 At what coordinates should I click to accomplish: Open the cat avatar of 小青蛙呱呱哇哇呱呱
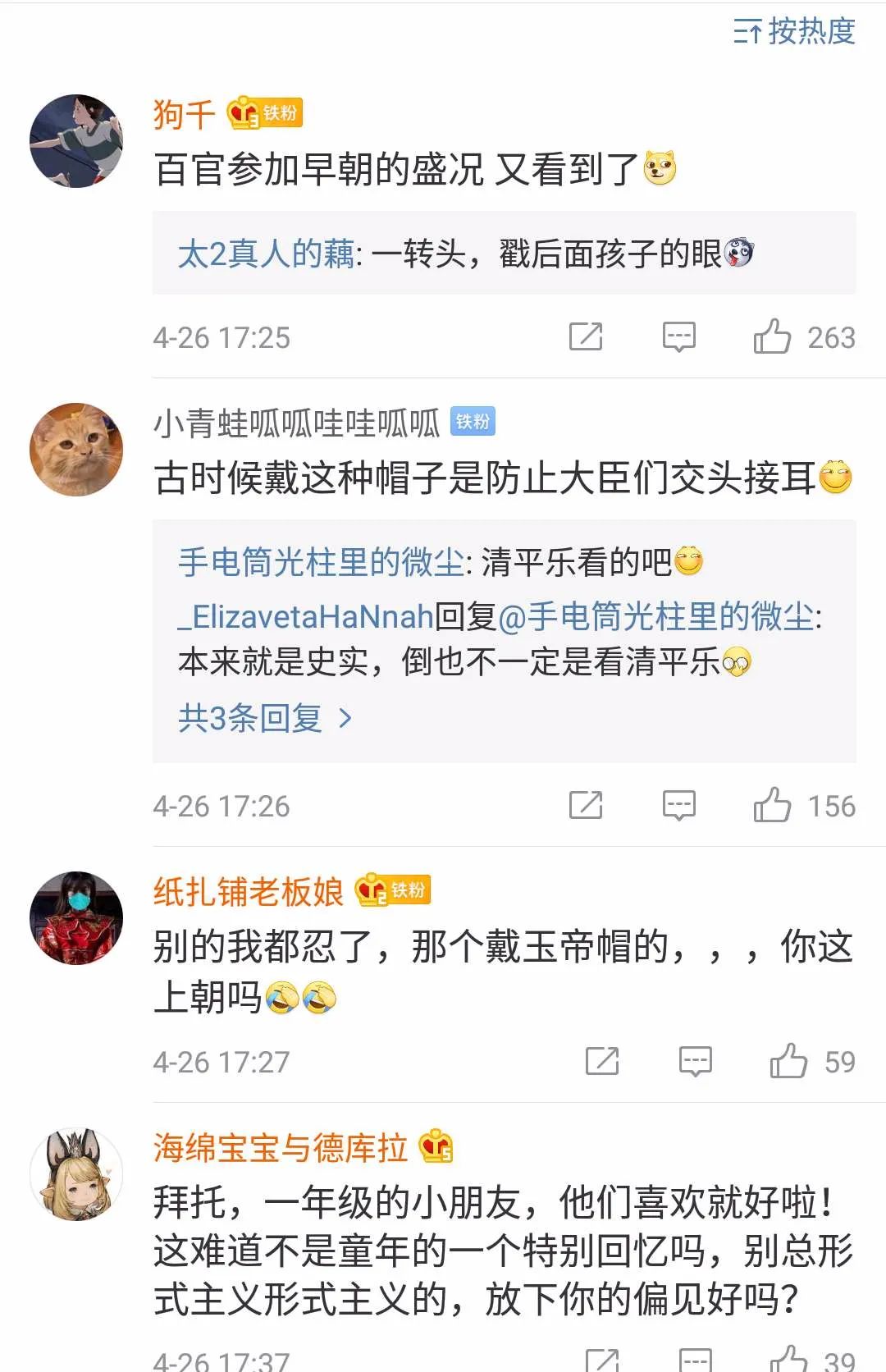click(x=76, y=449)
